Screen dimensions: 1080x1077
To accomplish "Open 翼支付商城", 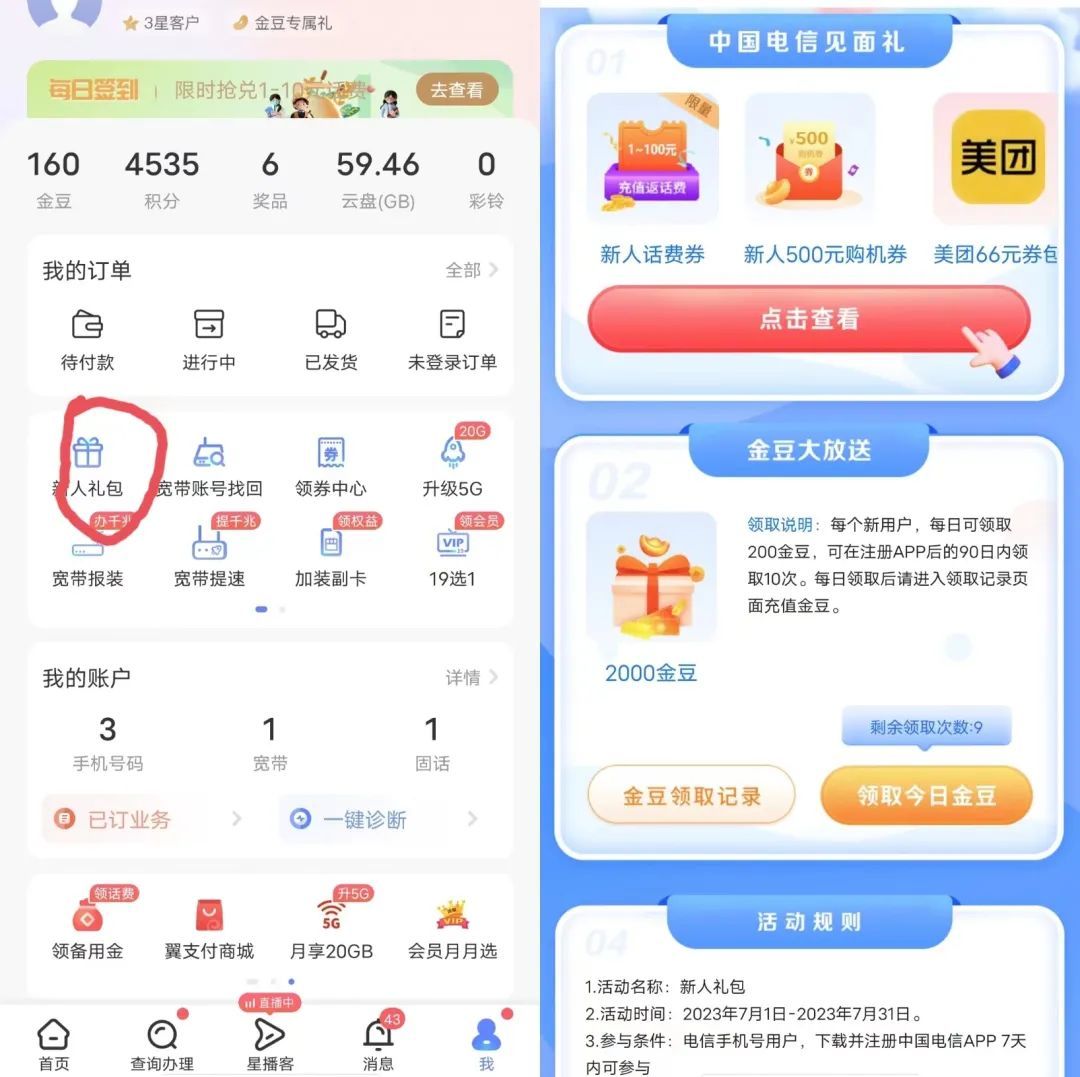I will coord(209,928).
